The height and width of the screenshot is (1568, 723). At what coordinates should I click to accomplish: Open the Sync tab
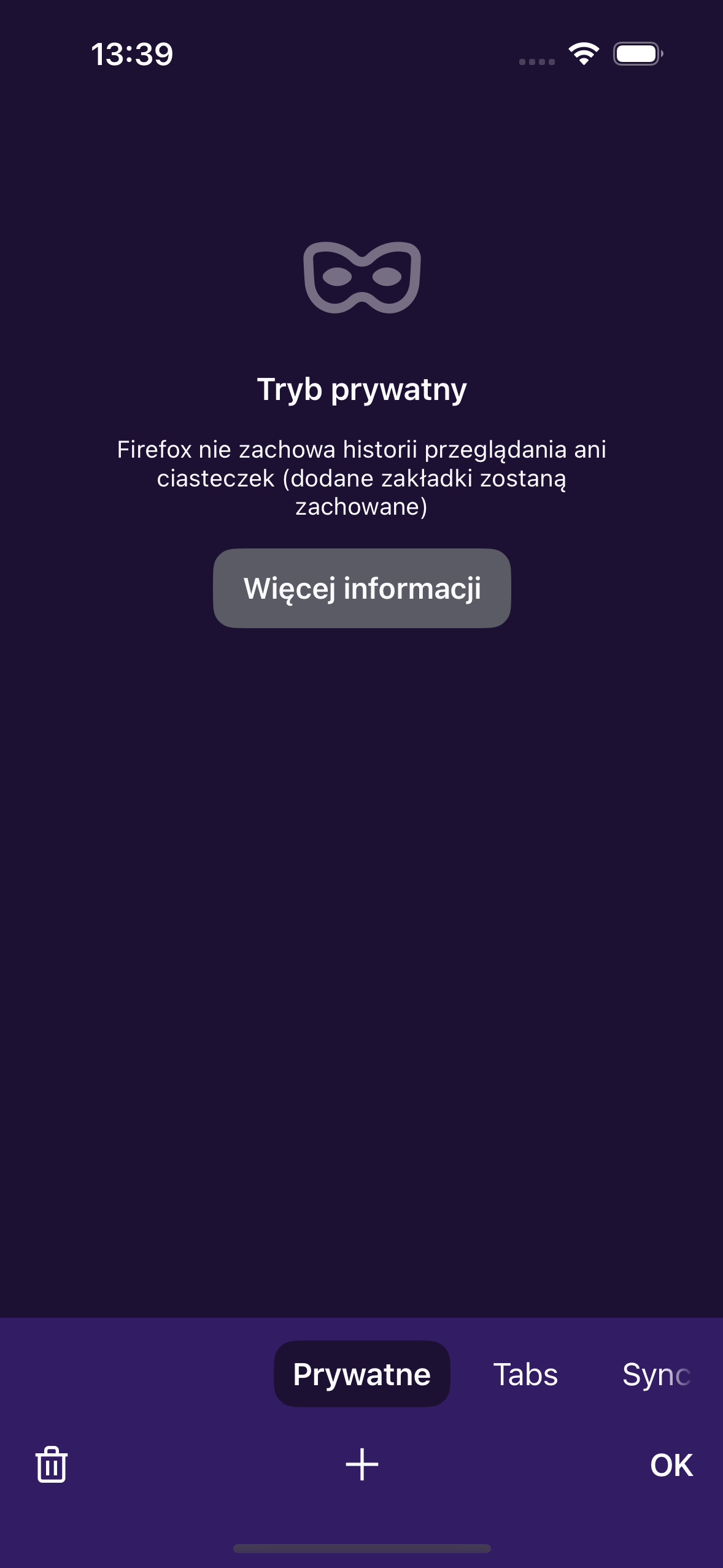[x=655, y=1374]
